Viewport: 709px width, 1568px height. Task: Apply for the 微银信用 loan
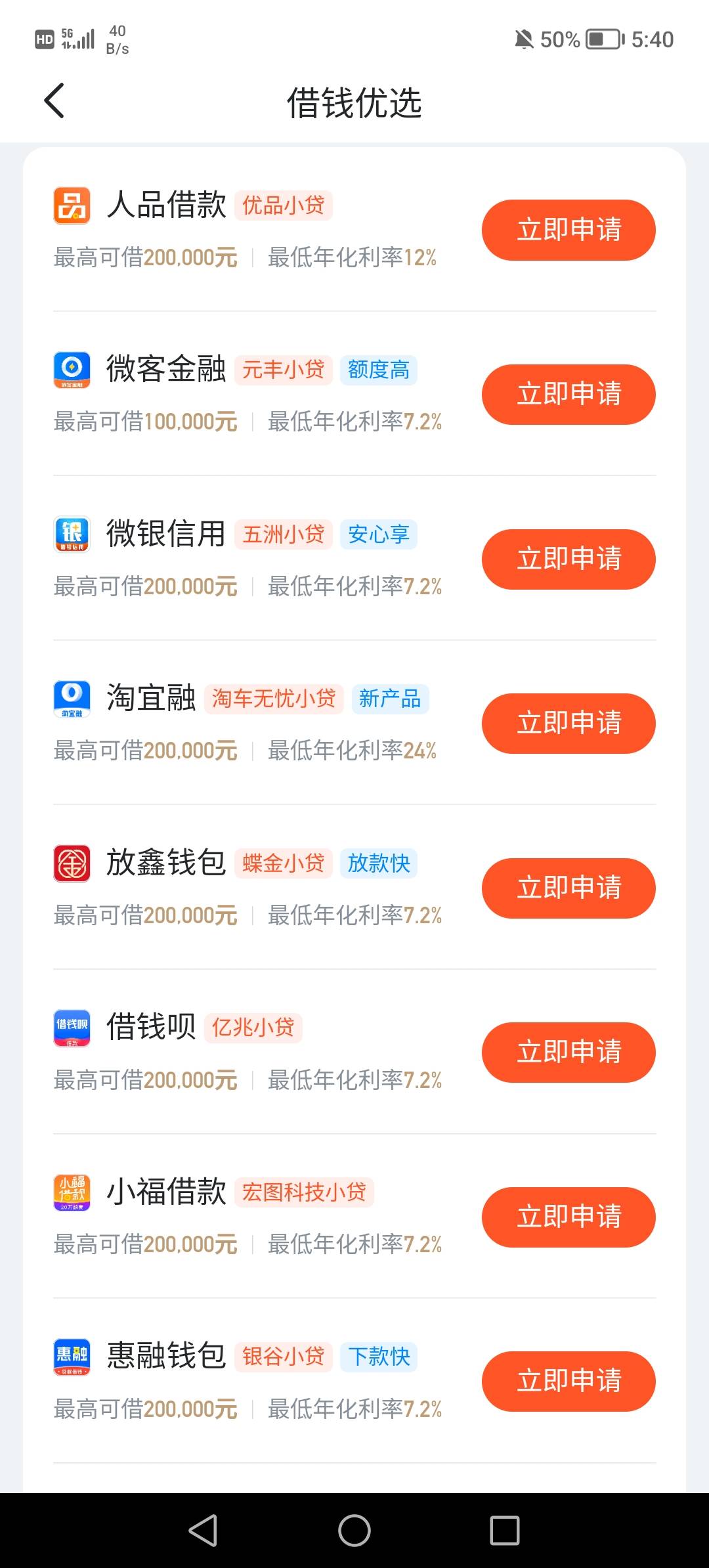[569, 559]
